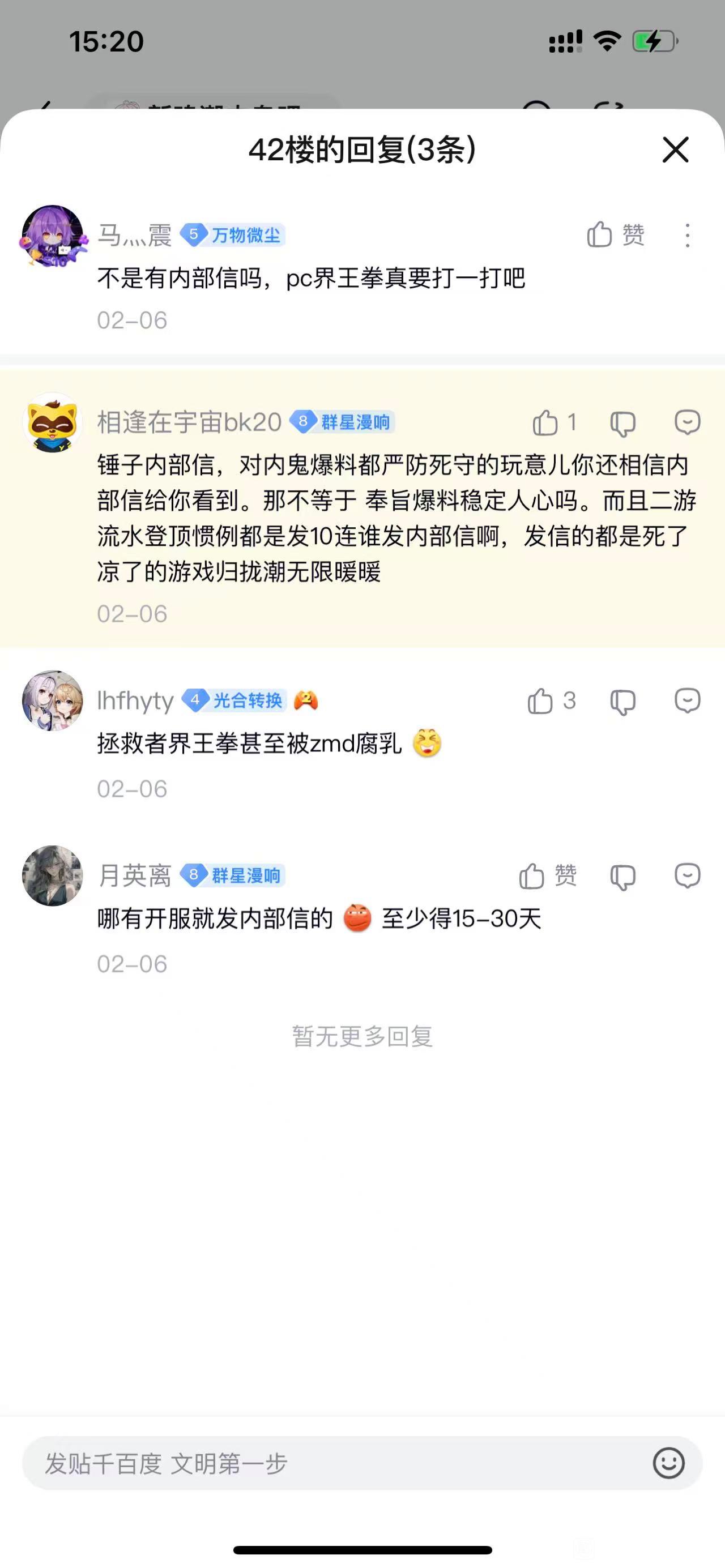Dislike the reply by 相逢在宇宙bk20
The width and height of the screenshot is (725, 1568).
[622, 423]
